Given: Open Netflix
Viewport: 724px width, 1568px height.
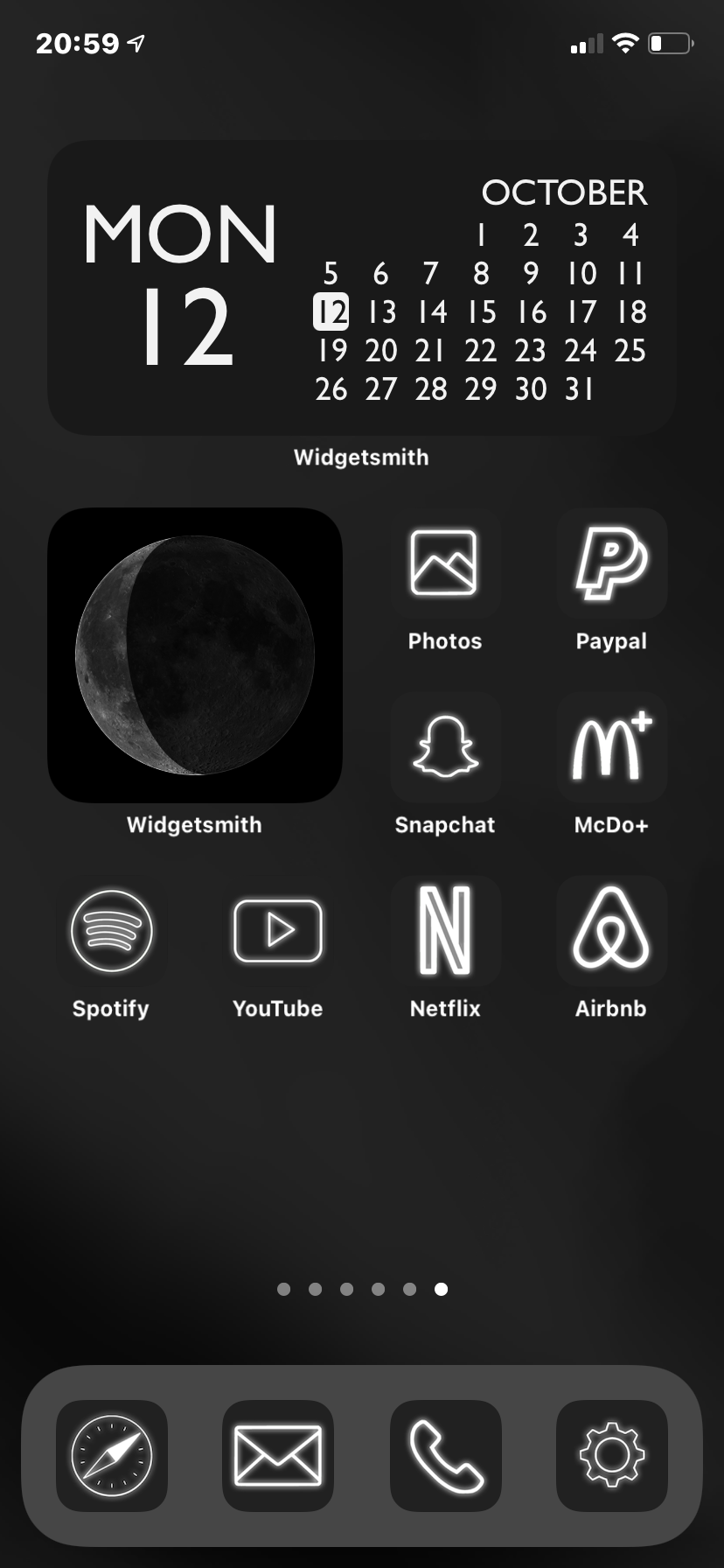Looking at the screenshot, I should pos(445,931).
